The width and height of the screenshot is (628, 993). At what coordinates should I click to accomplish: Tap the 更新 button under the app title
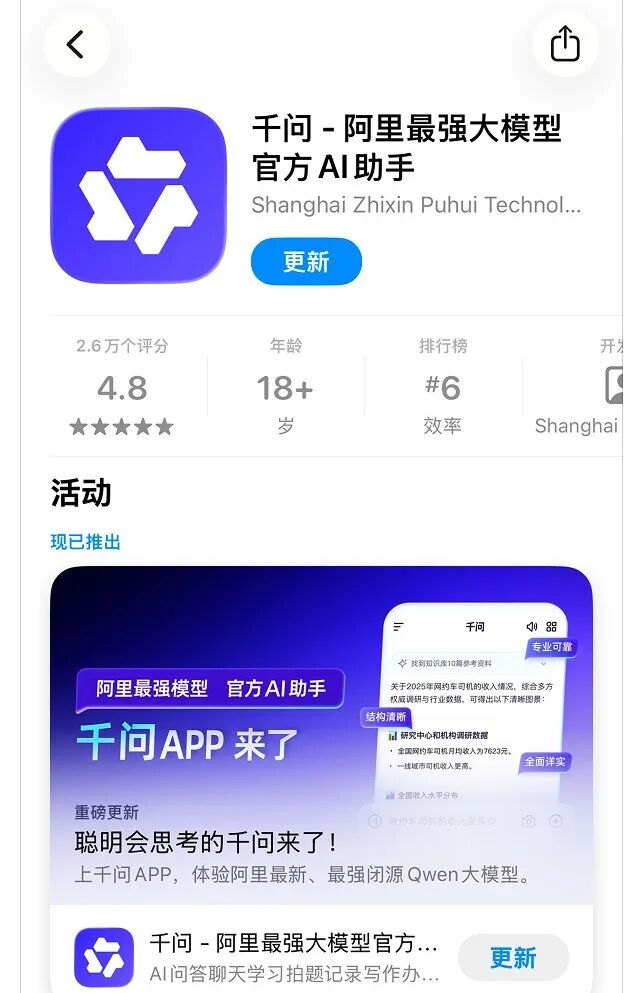pyautogui.click(x=306, y=262)
